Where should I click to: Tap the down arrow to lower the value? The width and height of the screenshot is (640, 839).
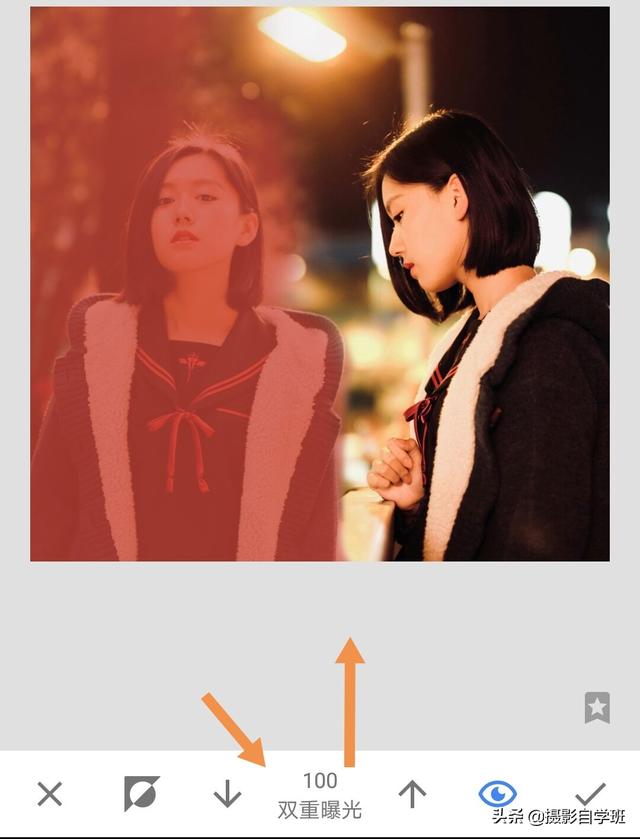[x=227, y=795]
